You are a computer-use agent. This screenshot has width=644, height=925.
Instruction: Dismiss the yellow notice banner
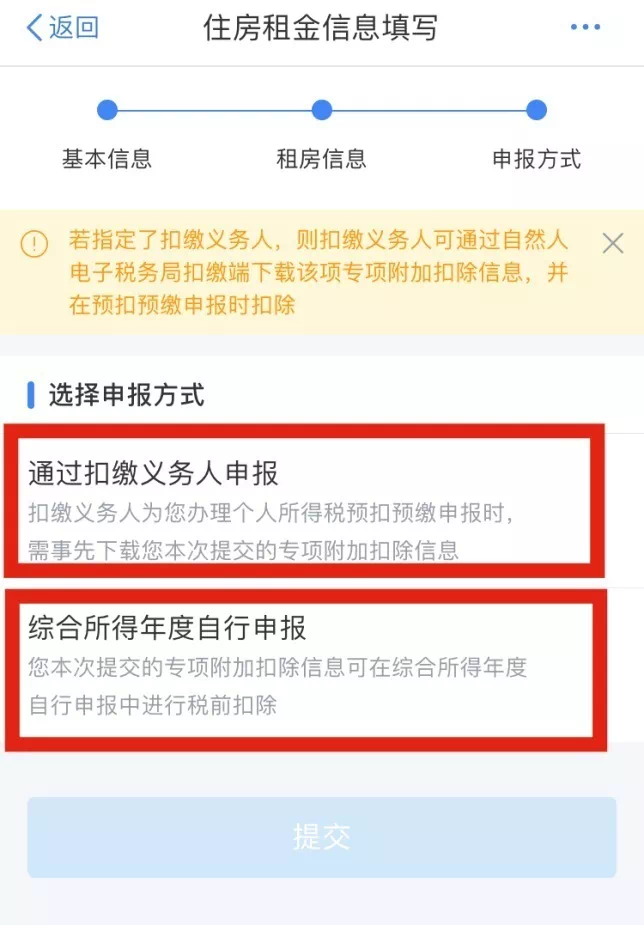pyautogui.click(x=613, y=243)
